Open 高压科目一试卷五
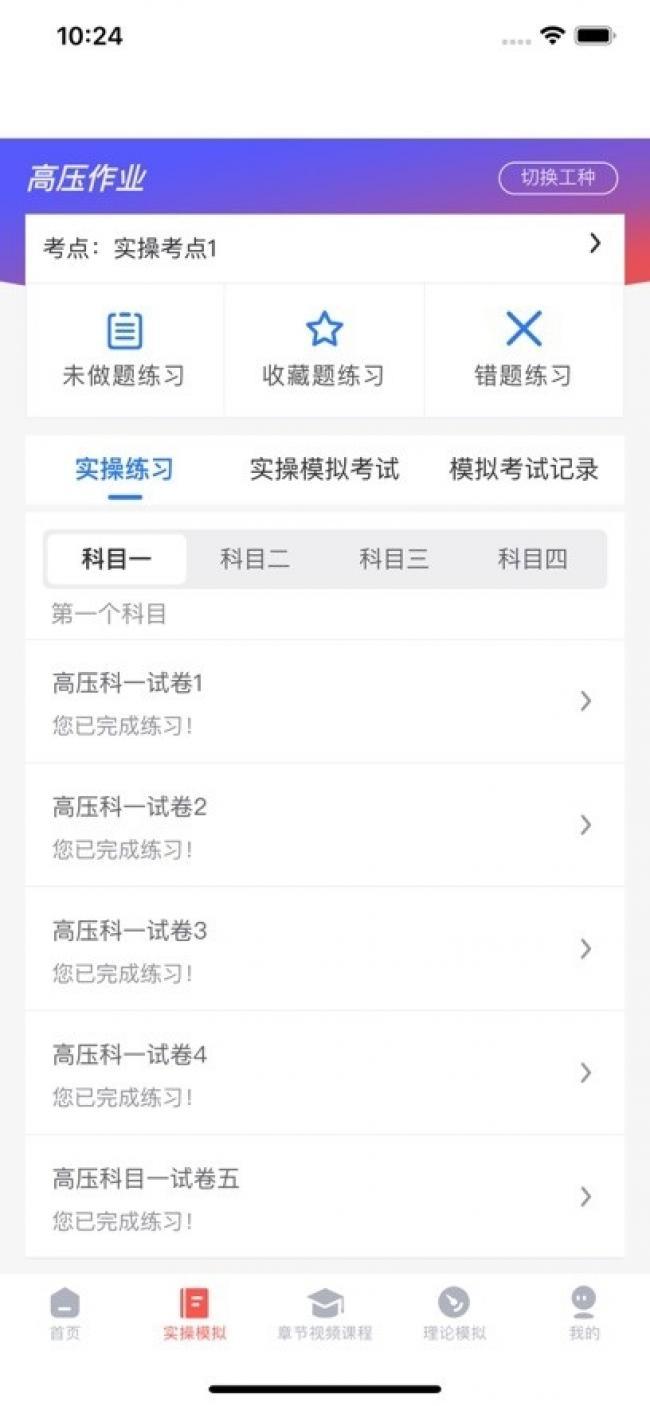This screenshot has height=1406, width=650. 325,1197
